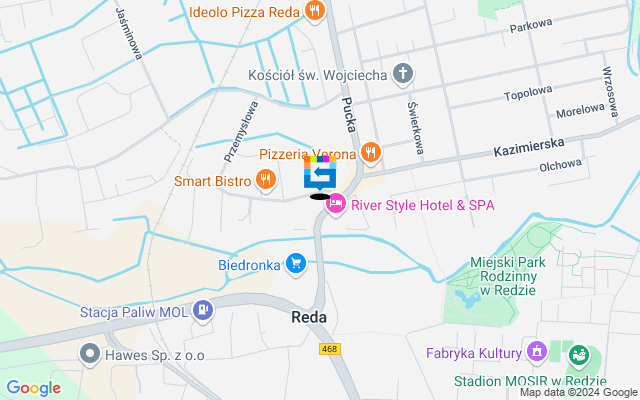Select the Biedronka shop pin
Screen dimensions: 640x400
(295, 264)
